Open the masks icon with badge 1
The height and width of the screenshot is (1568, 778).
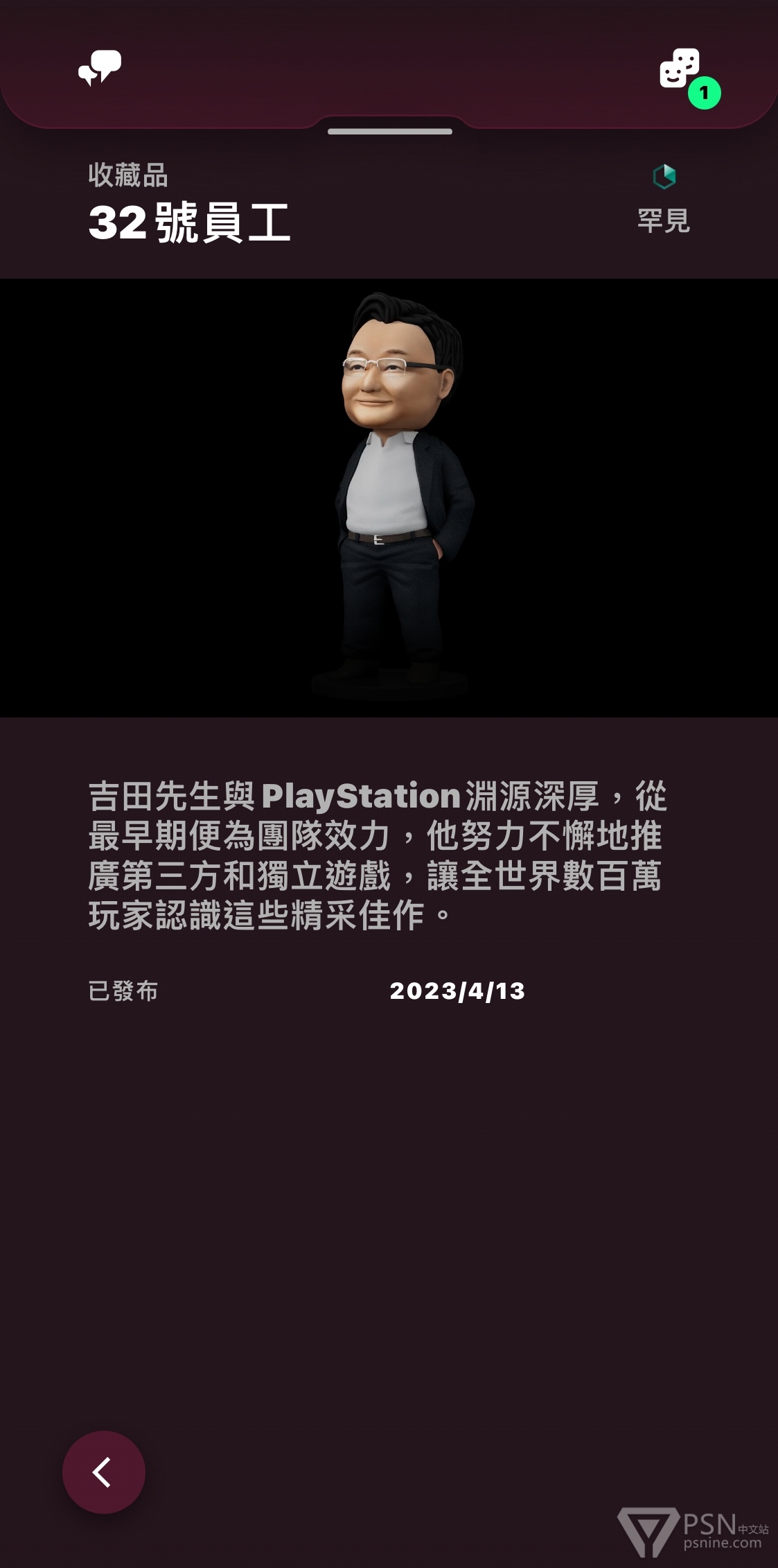point(689,76)
